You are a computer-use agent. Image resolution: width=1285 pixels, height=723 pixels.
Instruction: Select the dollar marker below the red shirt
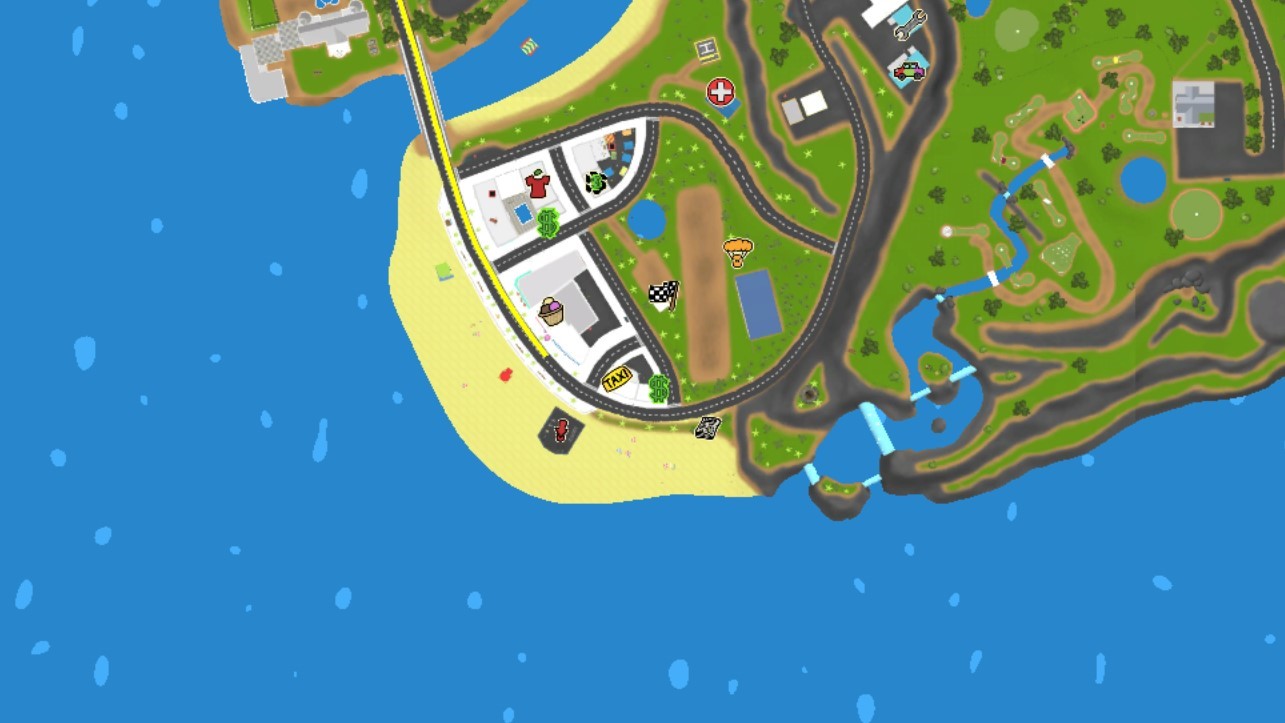pyautogui.click(x=547, y=222)
